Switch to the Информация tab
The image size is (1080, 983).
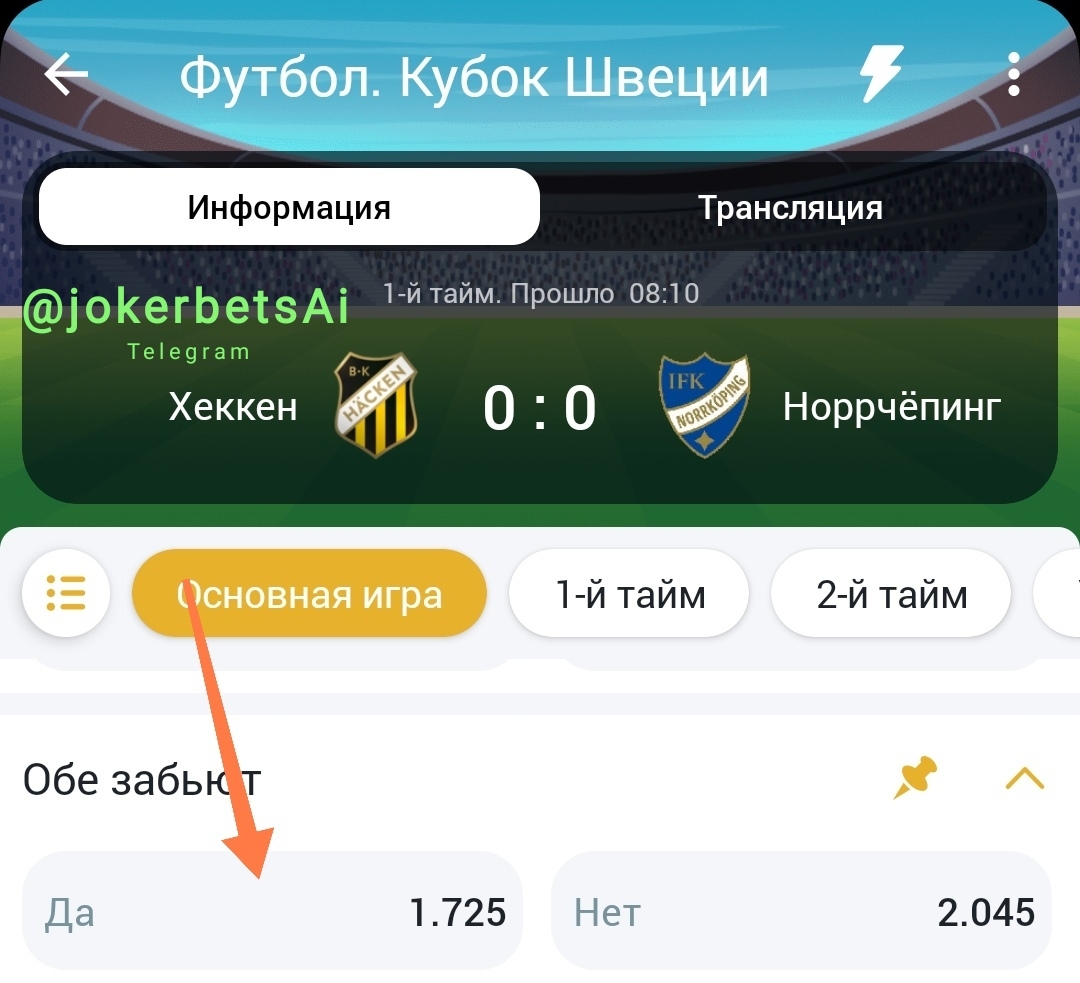(289, 207)
